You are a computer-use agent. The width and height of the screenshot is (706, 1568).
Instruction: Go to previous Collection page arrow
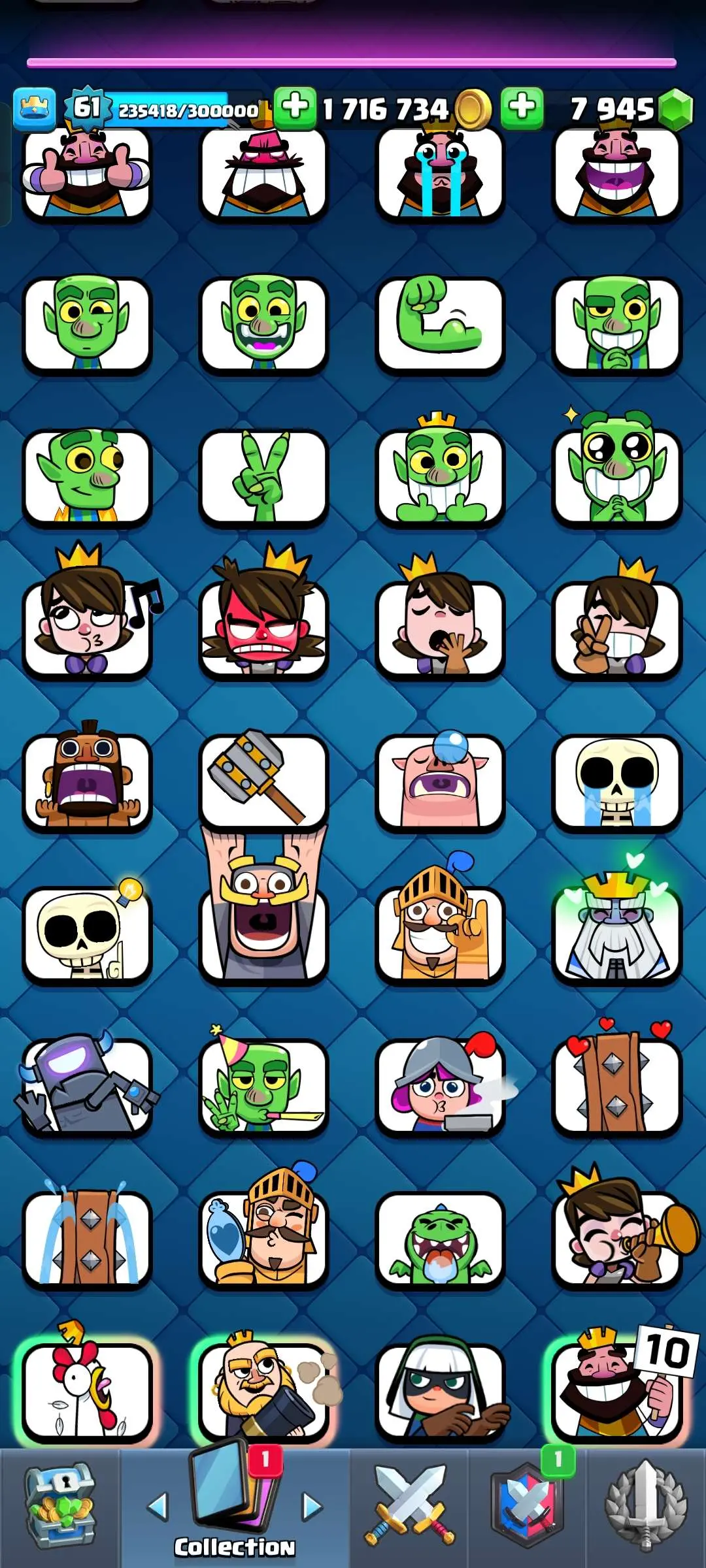pyautogui.click(x=158, y=1507)
